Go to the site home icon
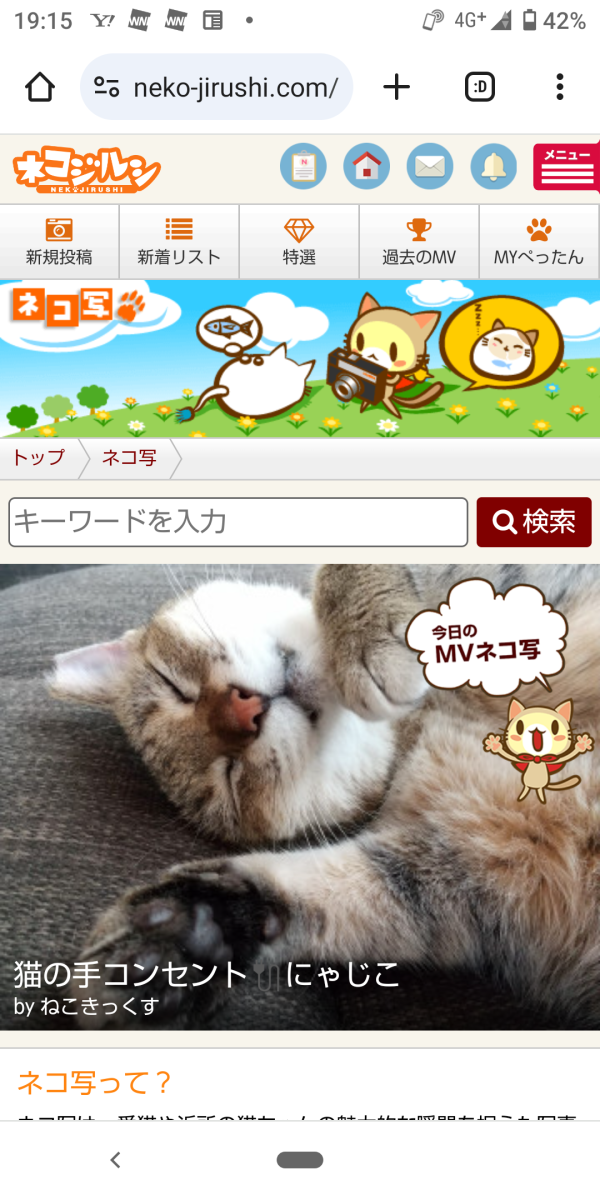Image resolution: width=600 pixels, height=1200 pixels. click(x=366, y=167)
